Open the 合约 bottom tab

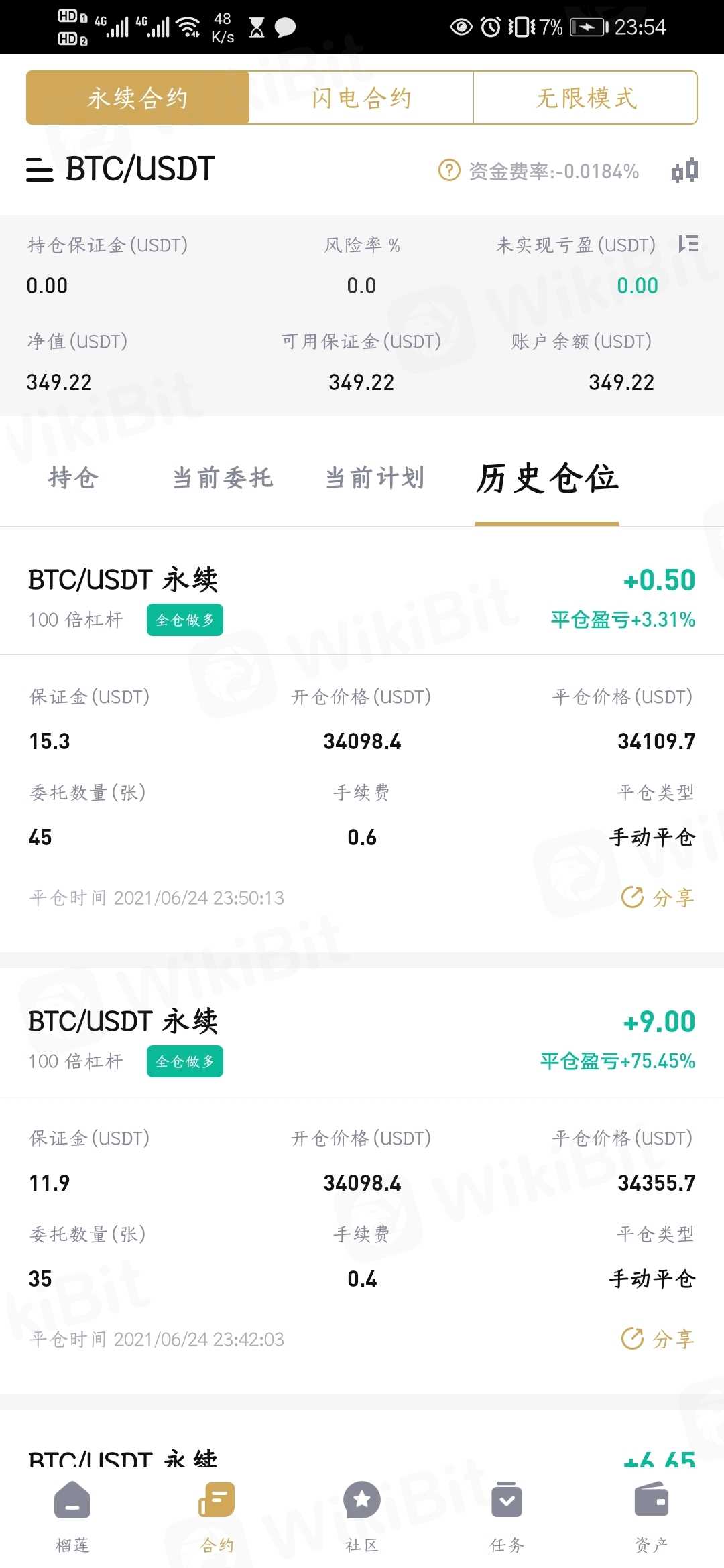coord(217,1516)
